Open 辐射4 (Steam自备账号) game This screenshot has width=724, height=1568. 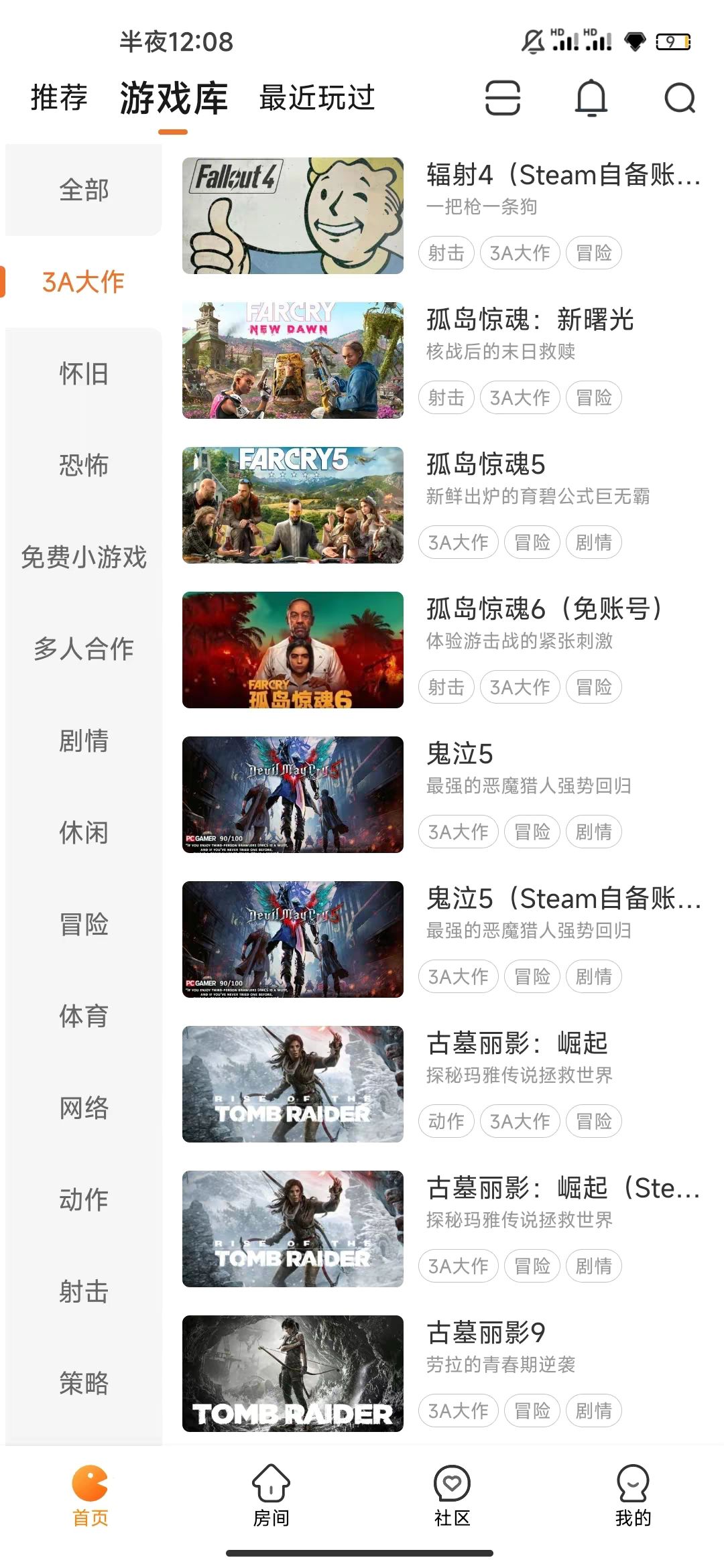(442, 216)
